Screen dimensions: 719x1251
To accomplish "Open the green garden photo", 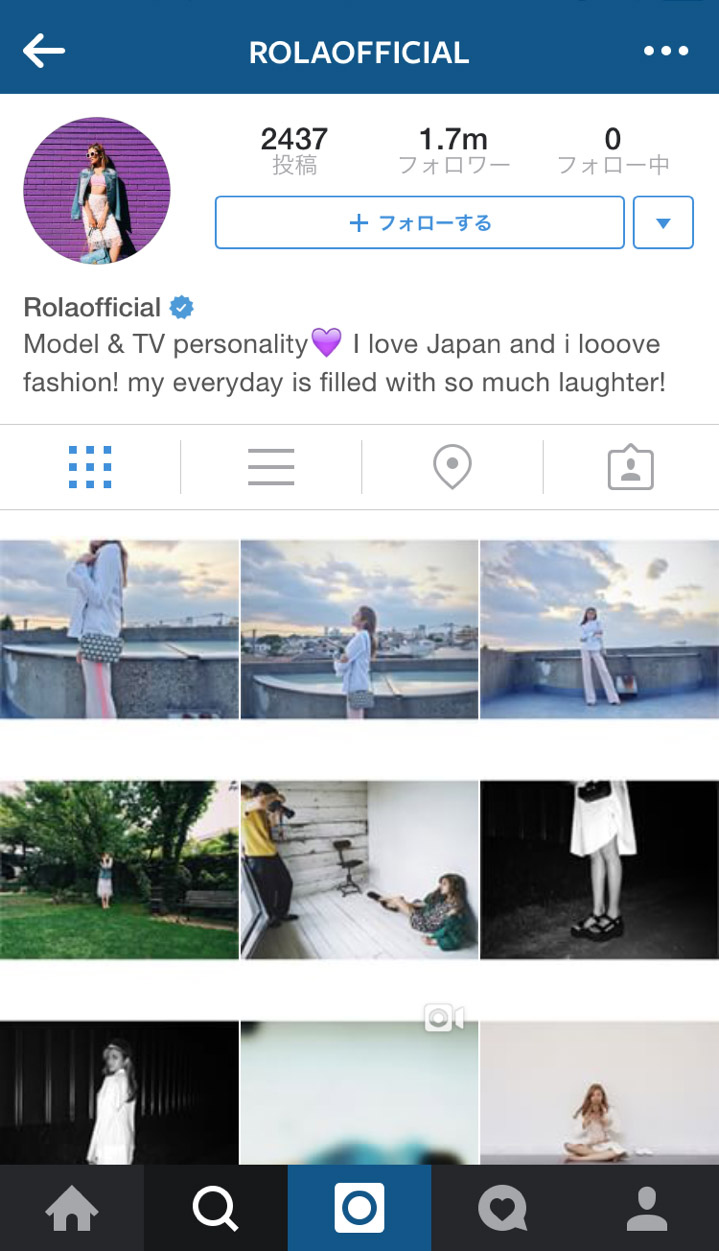I will (119, 869).
